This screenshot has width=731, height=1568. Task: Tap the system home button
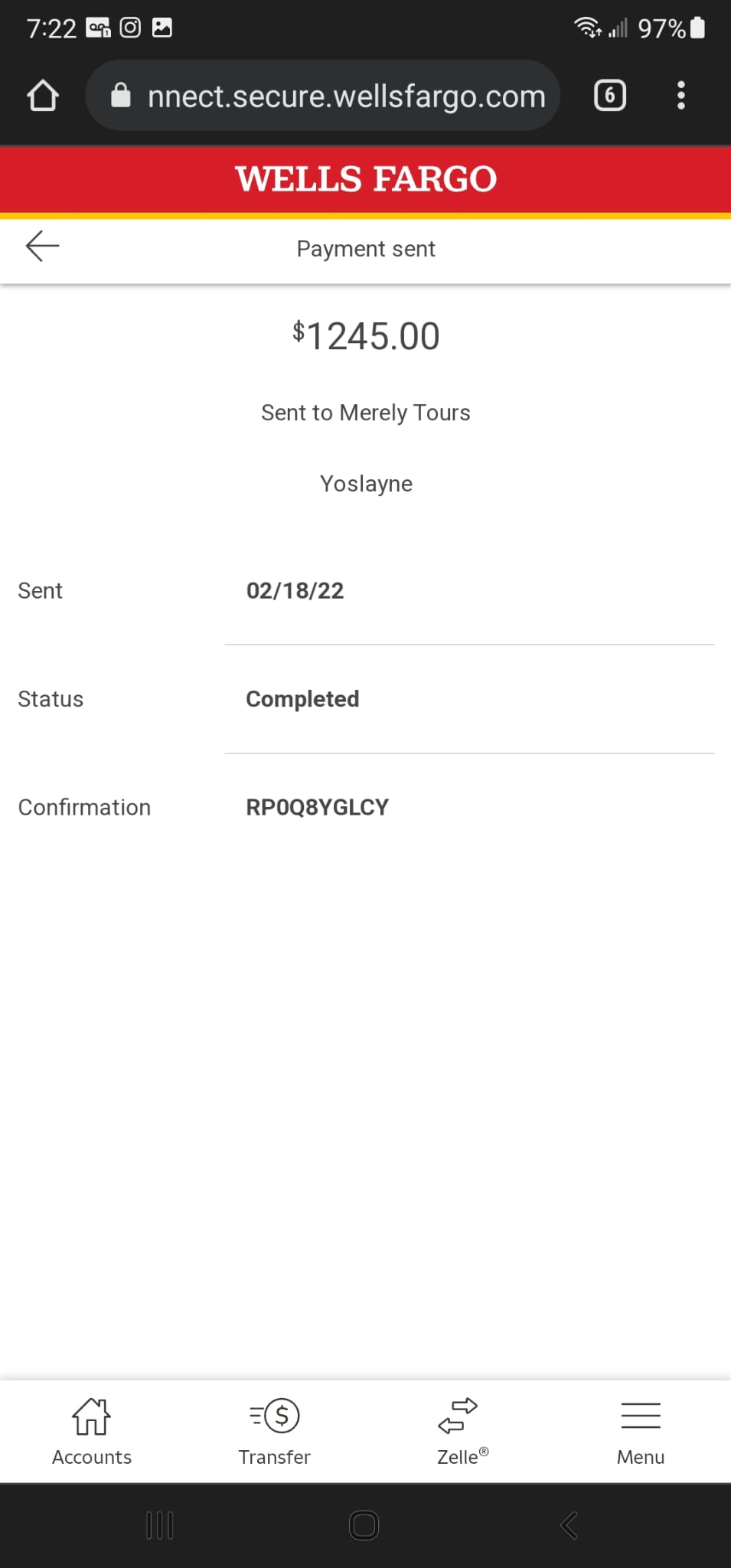364,1525
